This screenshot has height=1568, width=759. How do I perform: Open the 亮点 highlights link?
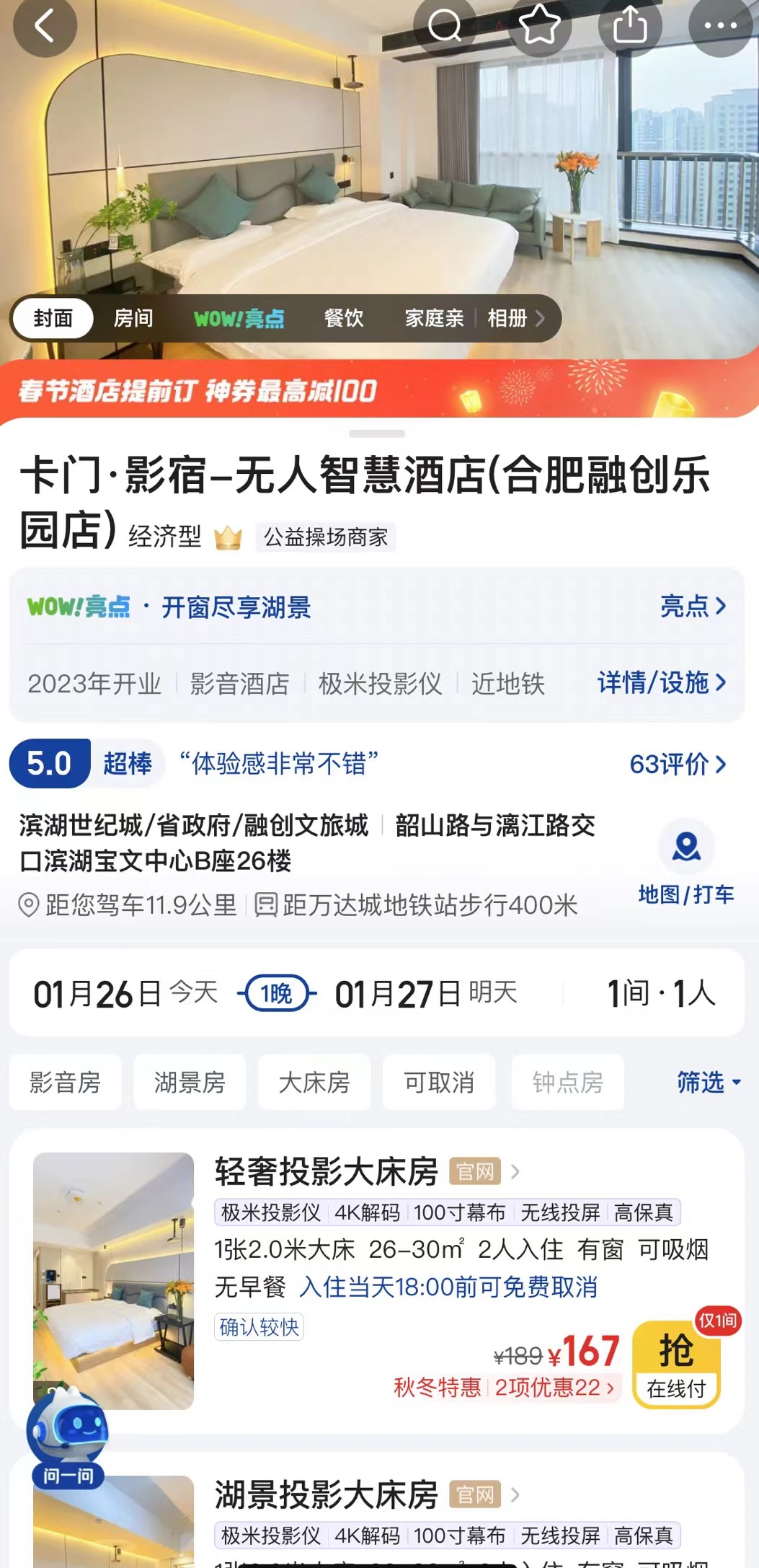click(x=692, y=606)
